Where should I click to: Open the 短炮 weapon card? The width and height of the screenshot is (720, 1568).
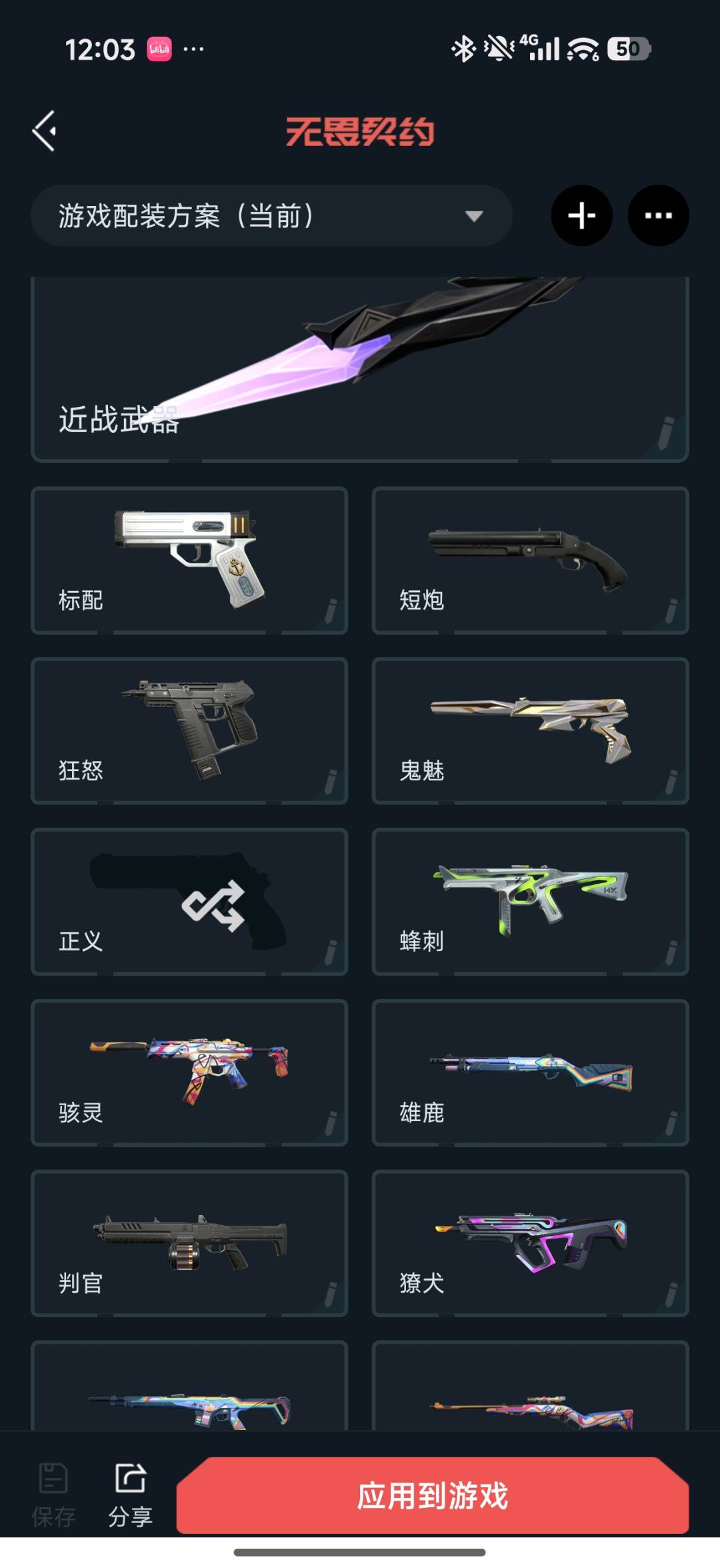(x=530, y=560)
